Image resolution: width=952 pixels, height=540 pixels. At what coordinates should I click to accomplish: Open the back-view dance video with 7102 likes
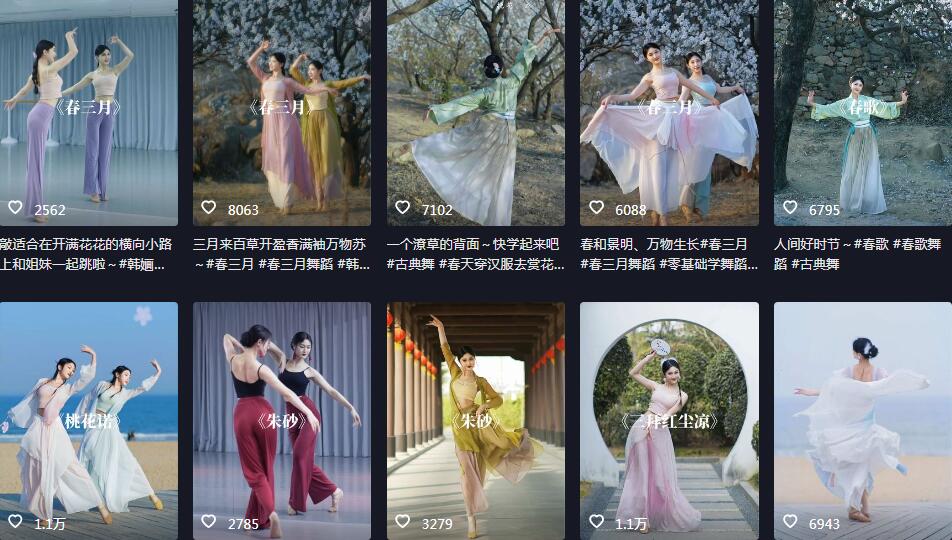click(475, 110)
